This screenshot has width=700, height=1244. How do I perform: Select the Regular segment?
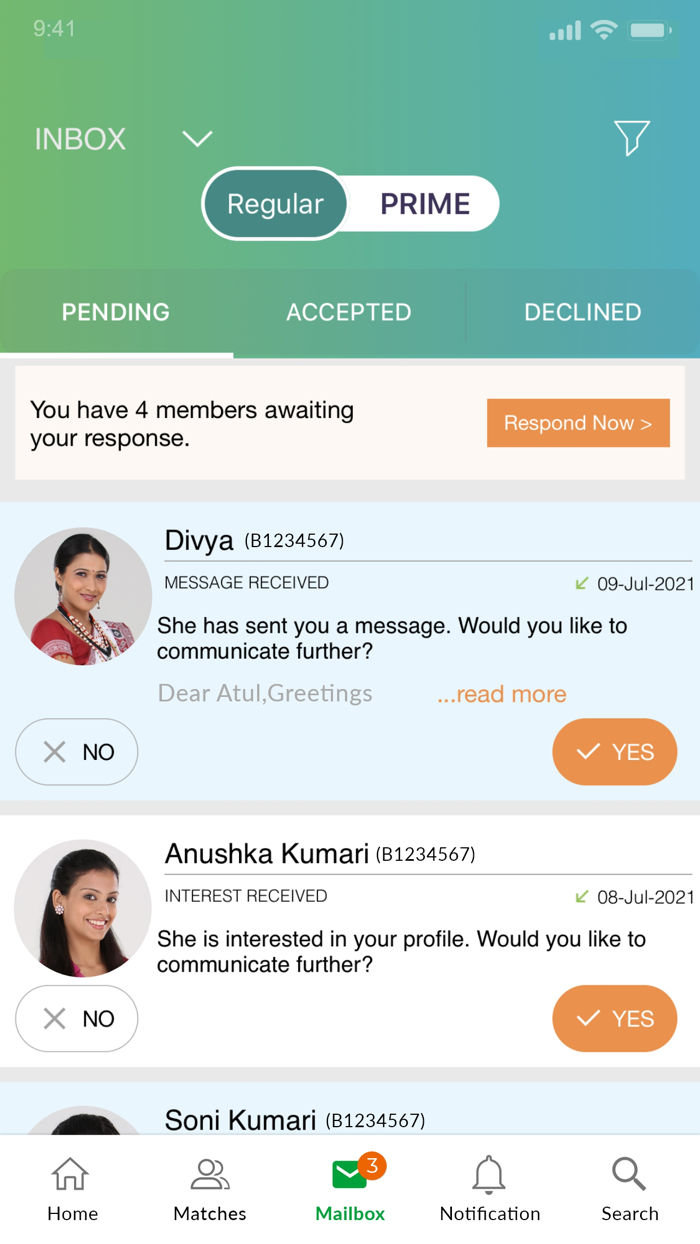(275, 204)
